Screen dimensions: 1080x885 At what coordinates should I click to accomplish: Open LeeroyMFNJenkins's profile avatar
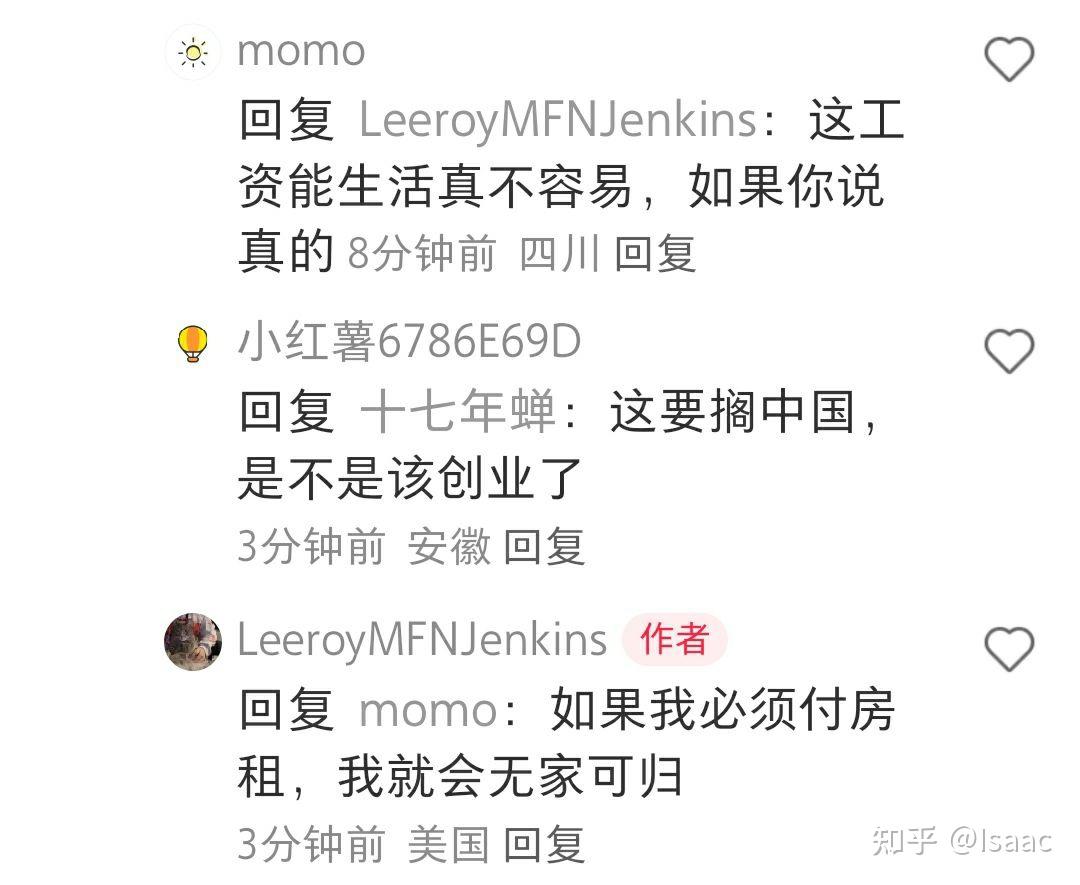[192, 641]
